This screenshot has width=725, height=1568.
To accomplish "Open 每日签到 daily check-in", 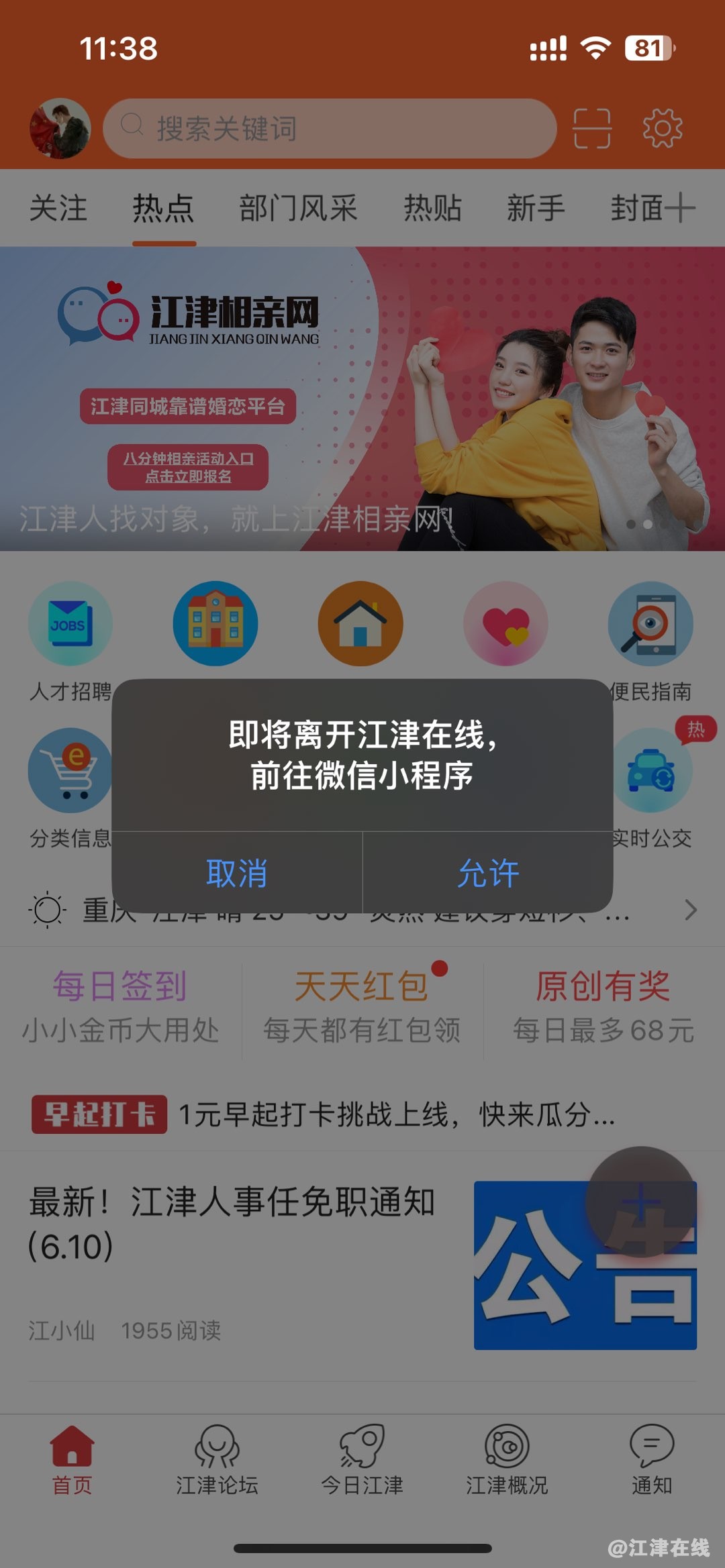I will 120,1005.
